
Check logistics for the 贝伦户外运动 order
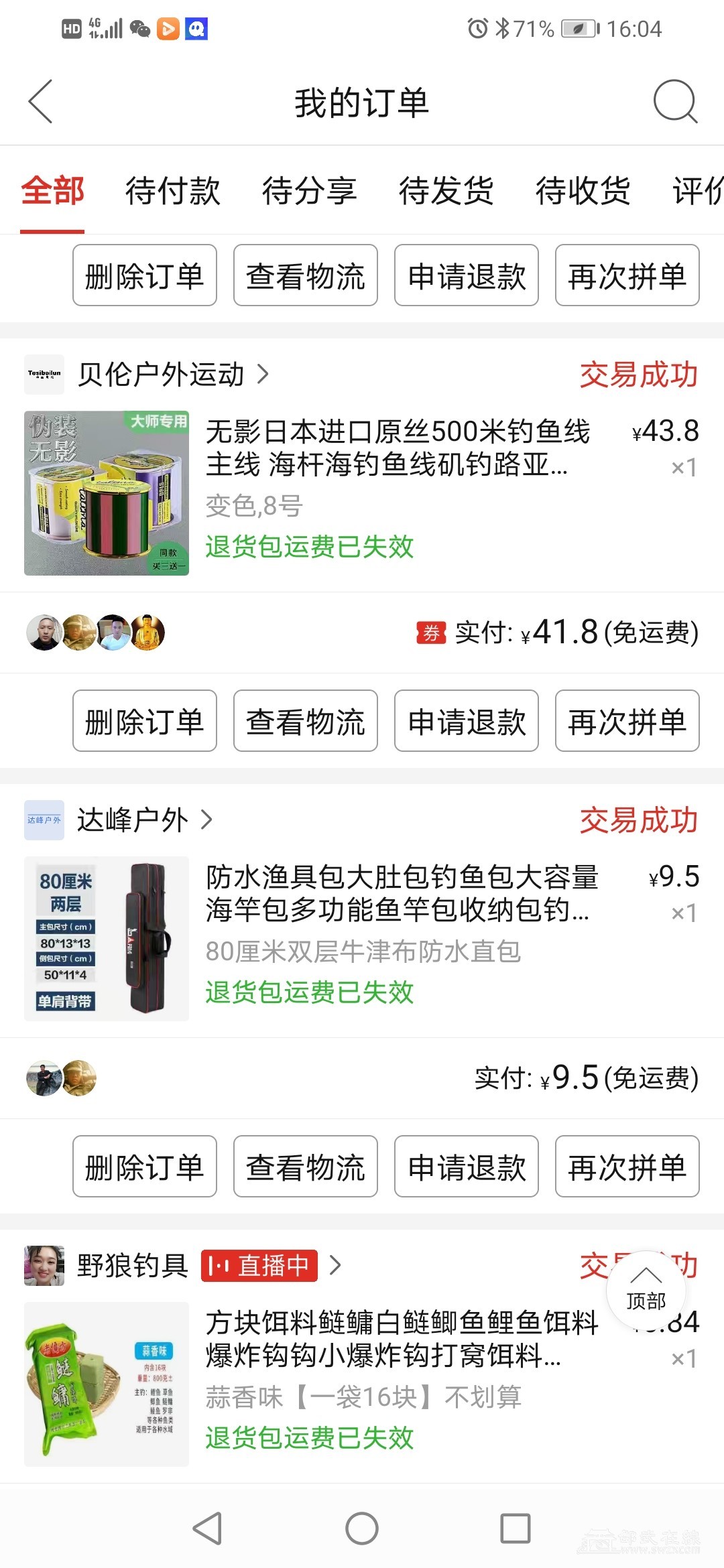pos(305,721)
